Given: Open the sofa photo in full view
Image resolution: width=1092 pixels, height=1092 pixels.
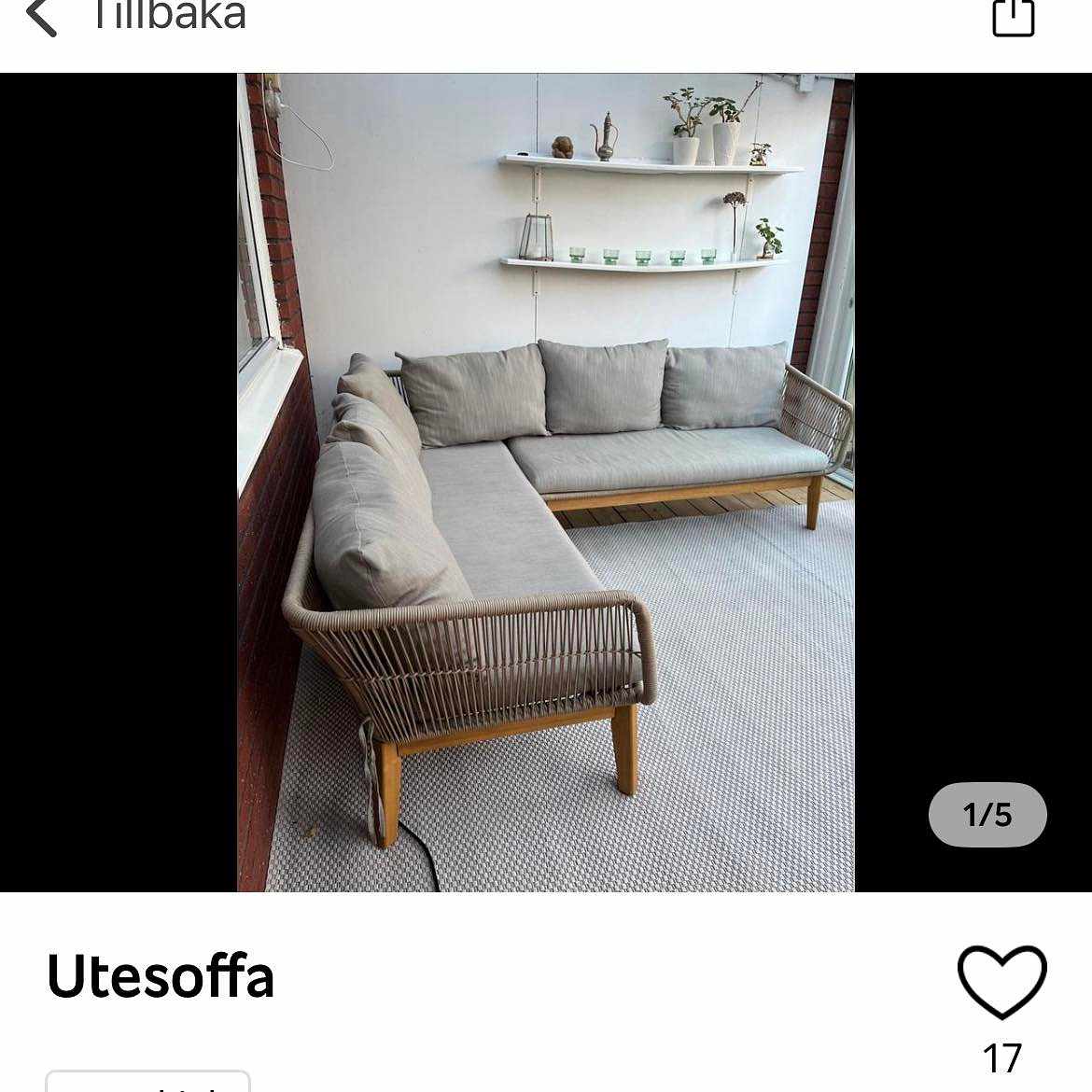Looking at the screenshot, I should tap(545, 482).
